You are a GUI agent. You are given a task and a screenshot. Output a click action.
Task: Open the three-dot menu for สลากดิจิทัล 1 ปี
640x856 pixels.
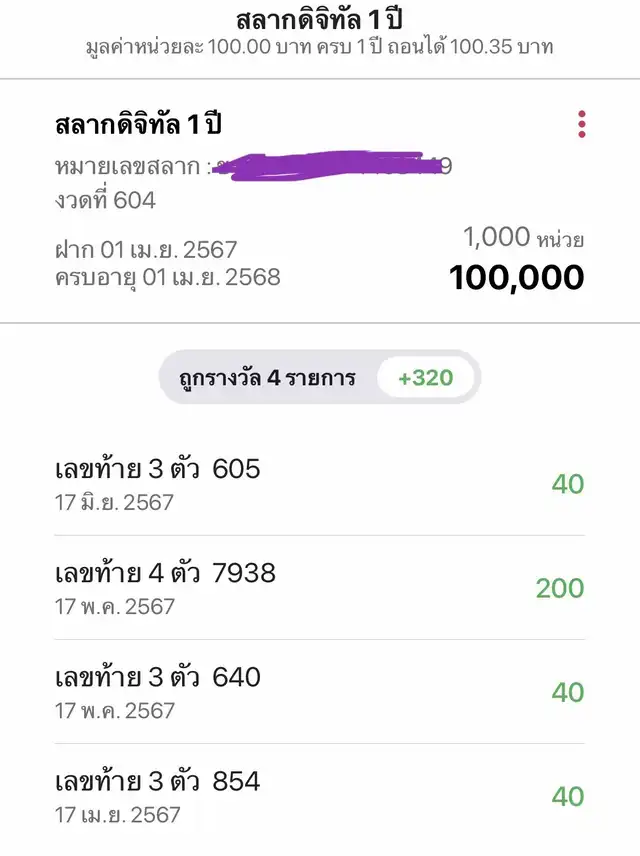(x=581, y=125)
